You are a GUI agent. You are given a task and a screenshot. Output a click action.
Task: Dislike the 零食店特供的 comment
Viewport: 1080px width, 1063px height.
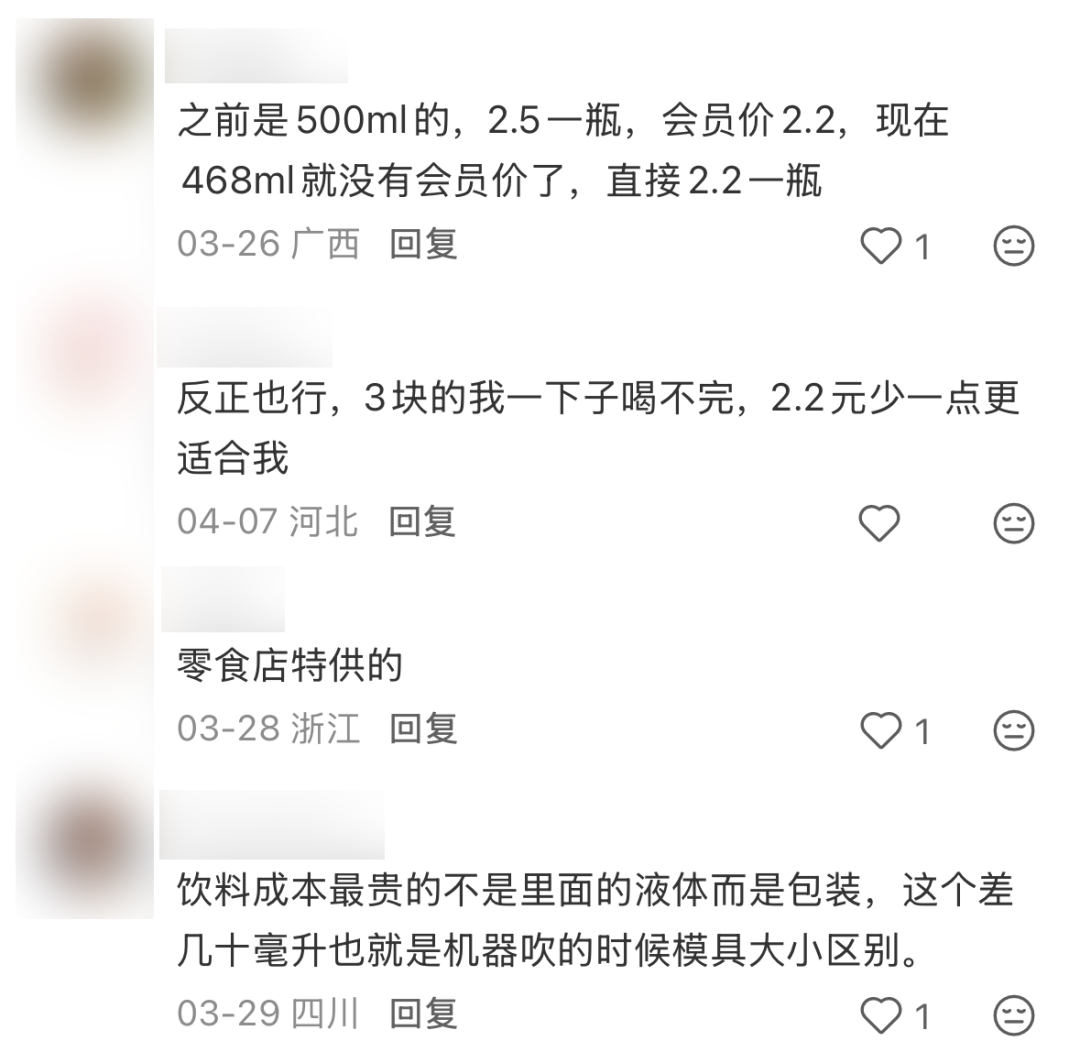(1013, 731)
